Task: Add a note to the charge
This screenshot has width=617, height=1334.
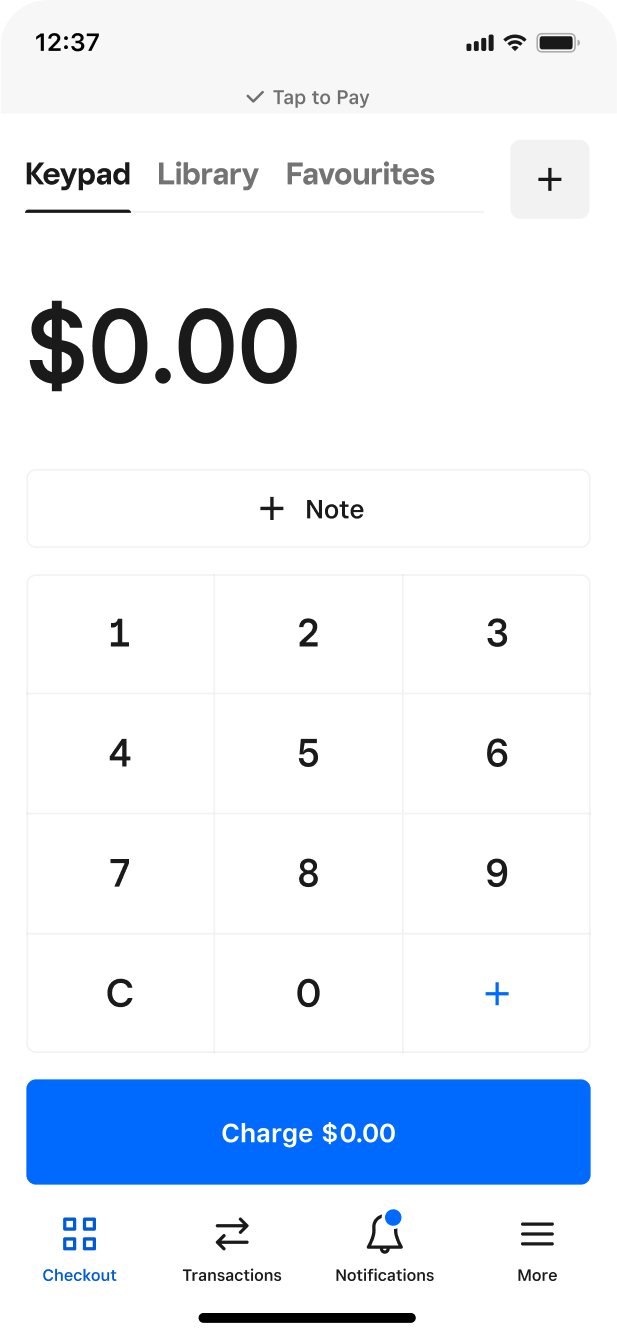Action: (x=308, y=509)
